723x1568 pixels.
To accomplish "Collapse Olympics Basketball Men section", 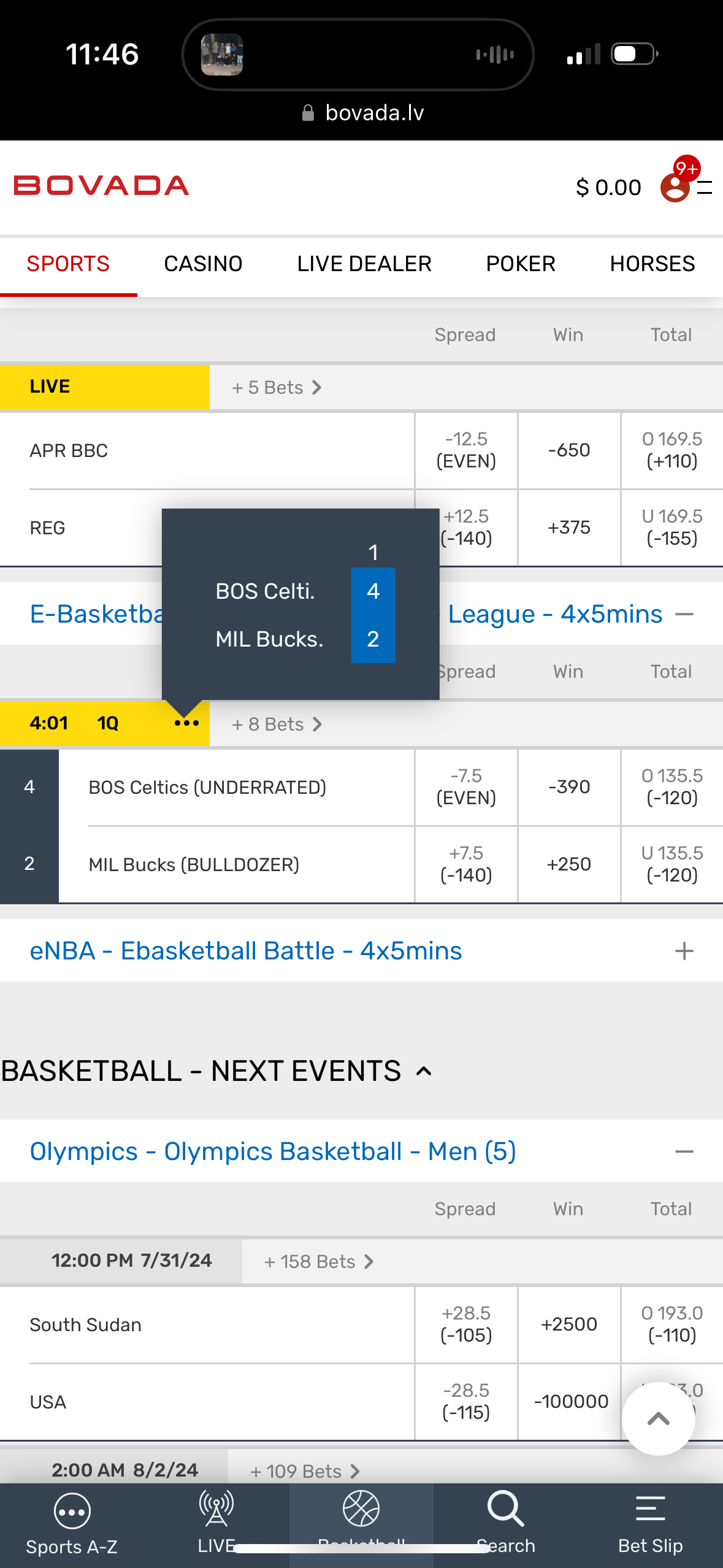I will click(684, 1152).
